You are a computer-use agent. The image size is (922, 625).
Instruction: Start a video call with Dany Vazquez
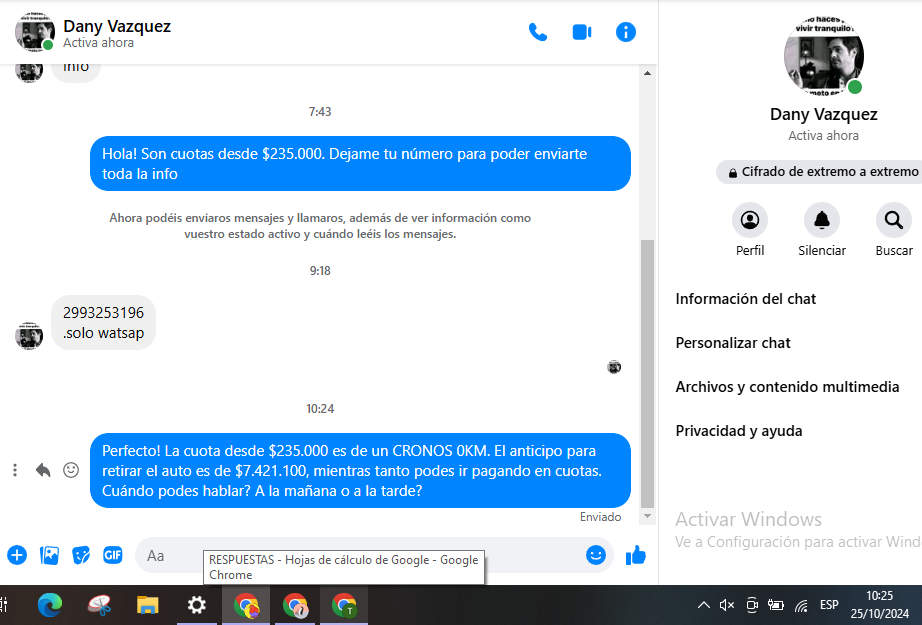click(582, 32)
